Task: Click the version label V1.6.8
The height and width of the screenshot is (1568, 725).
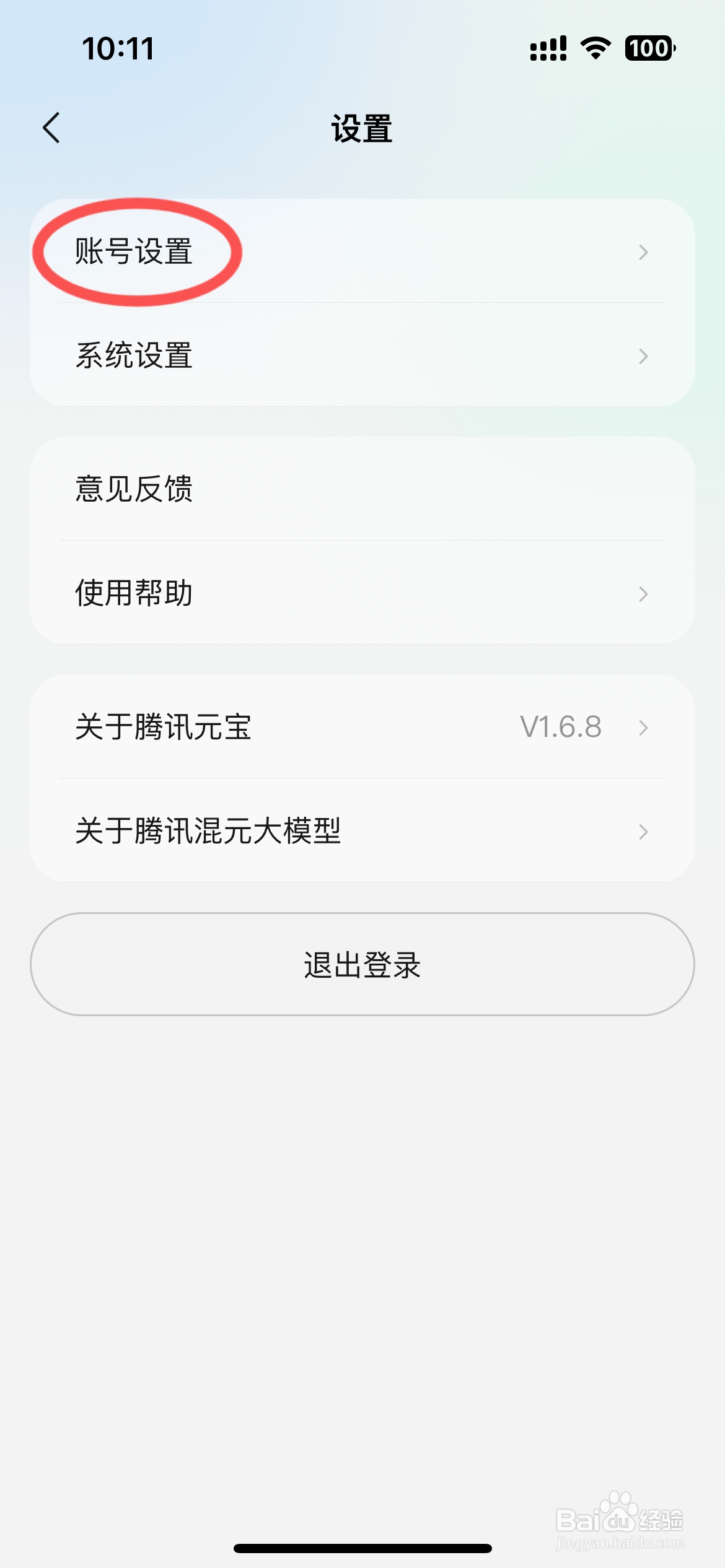Action: pyautogui.click(x=560, y=728)
